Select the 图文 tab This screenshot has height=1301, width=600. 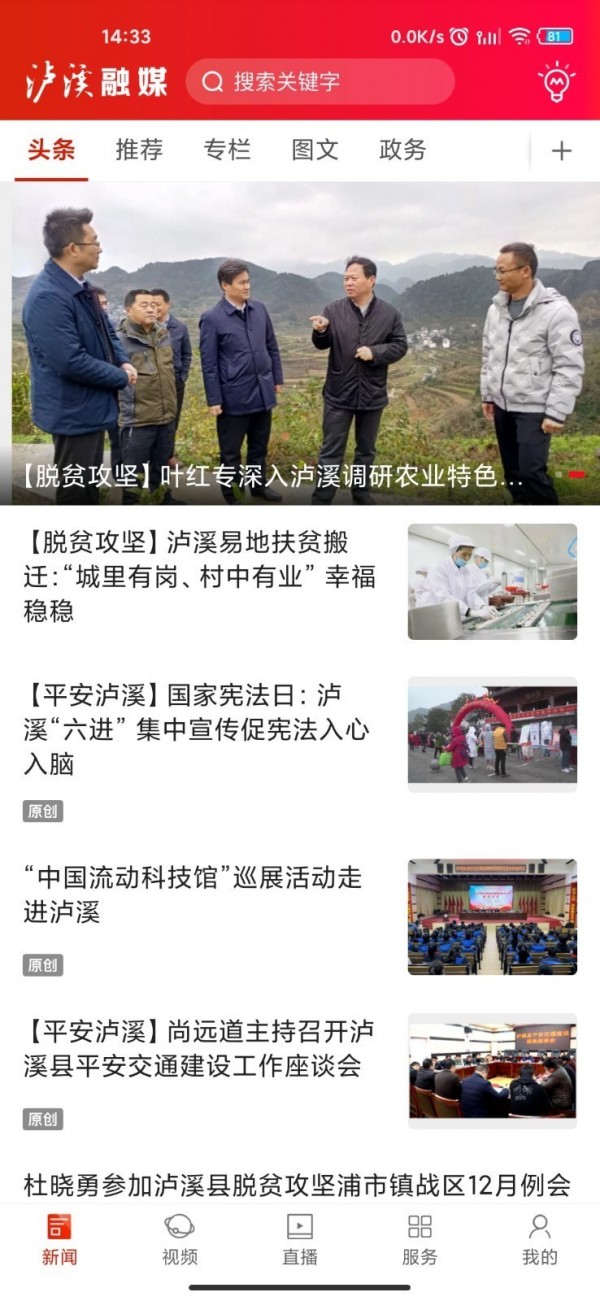point(315,150)
